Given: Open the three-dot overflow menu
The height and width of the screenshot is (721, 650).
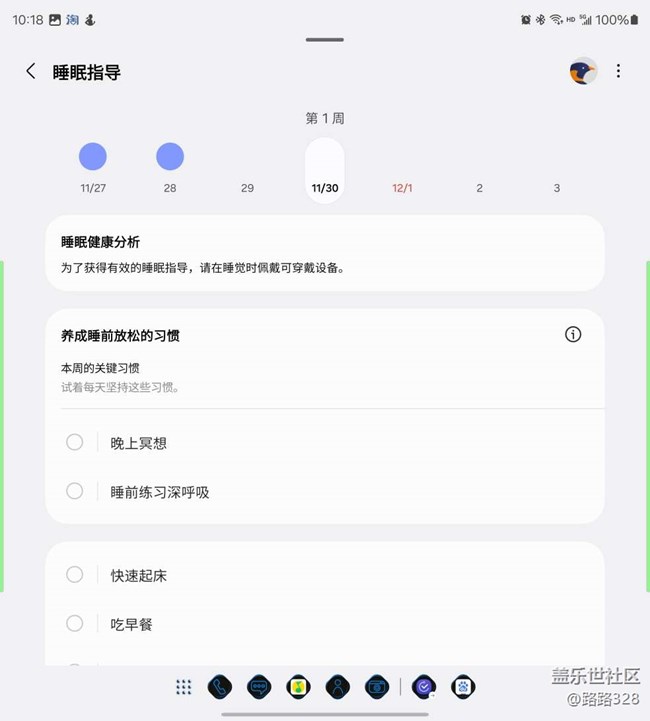Looking at the screenshot, I should (618, 71).
